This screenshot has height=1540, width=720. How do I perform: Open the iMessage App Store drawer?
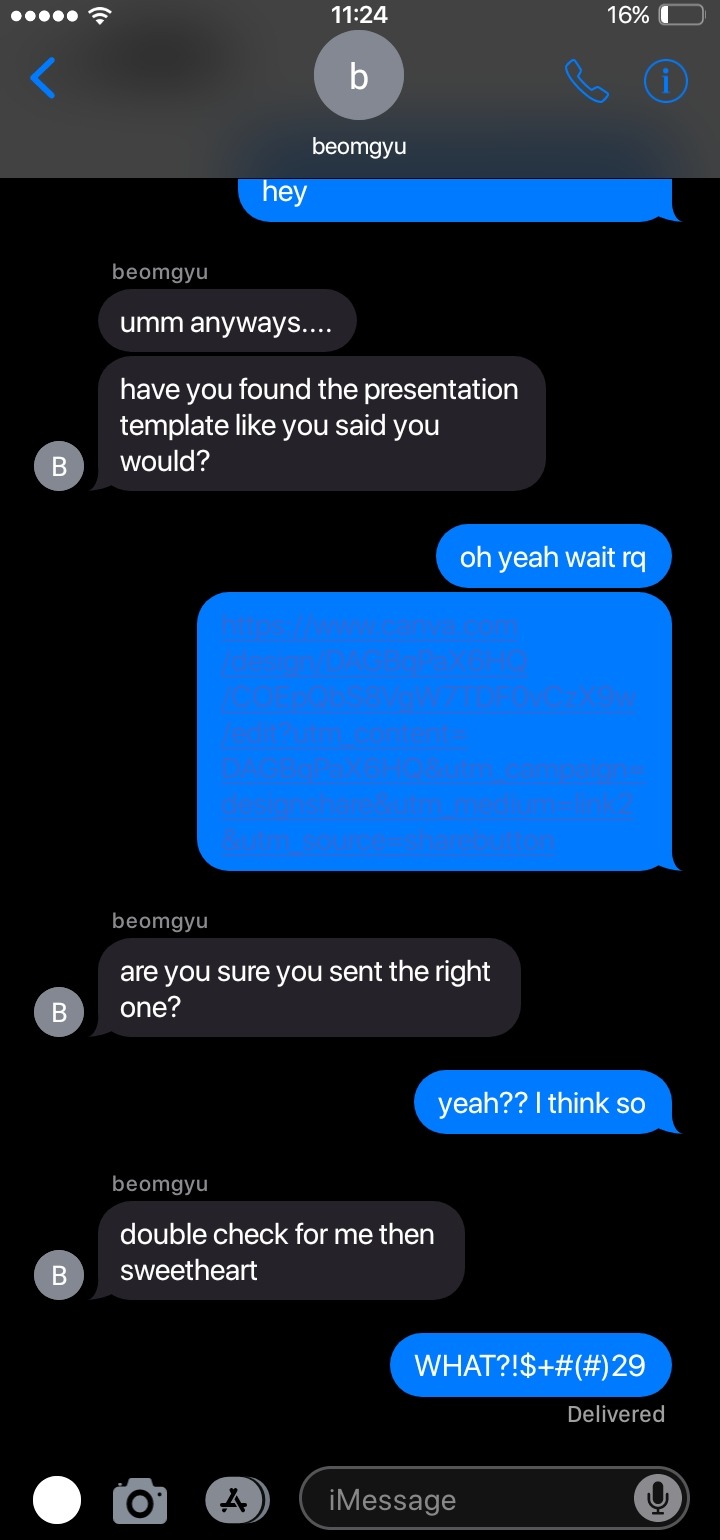(235, 1498)
